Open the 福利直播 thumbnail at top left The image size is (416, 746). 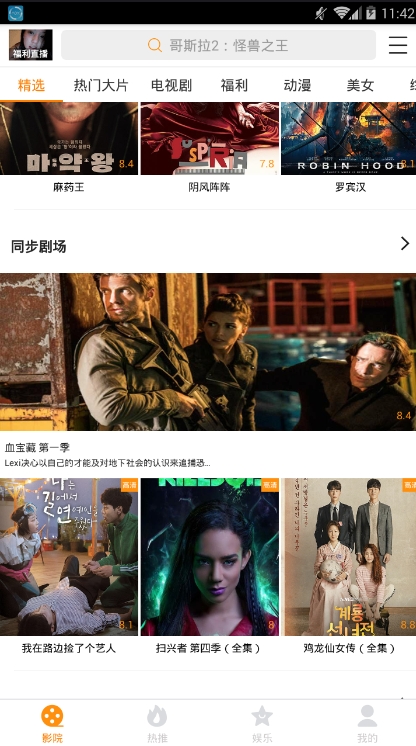pos(31,45)
